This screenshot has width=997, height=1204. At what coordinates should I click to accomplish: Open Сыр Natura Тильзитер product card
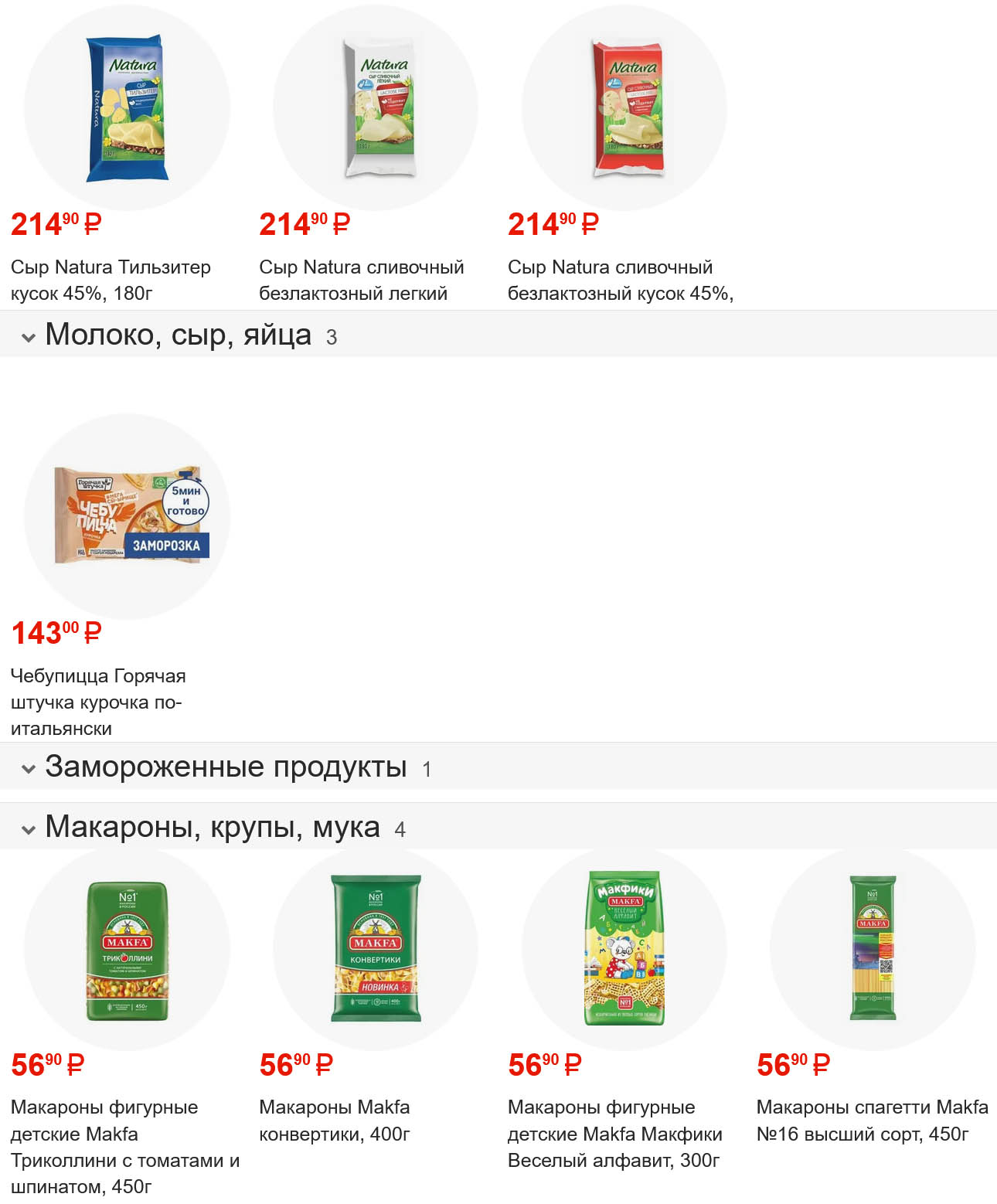click(x=127, y=108)
